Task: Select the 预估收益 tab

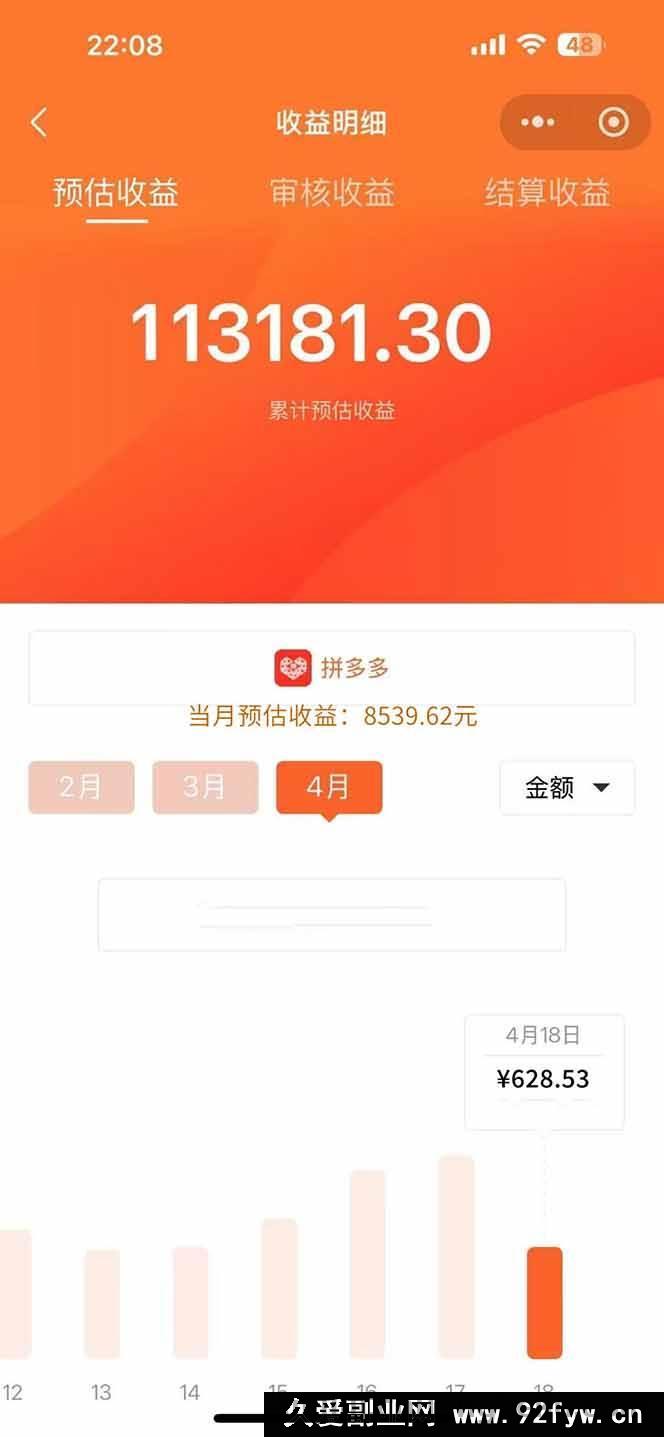Action: click(x=116, y=192)
